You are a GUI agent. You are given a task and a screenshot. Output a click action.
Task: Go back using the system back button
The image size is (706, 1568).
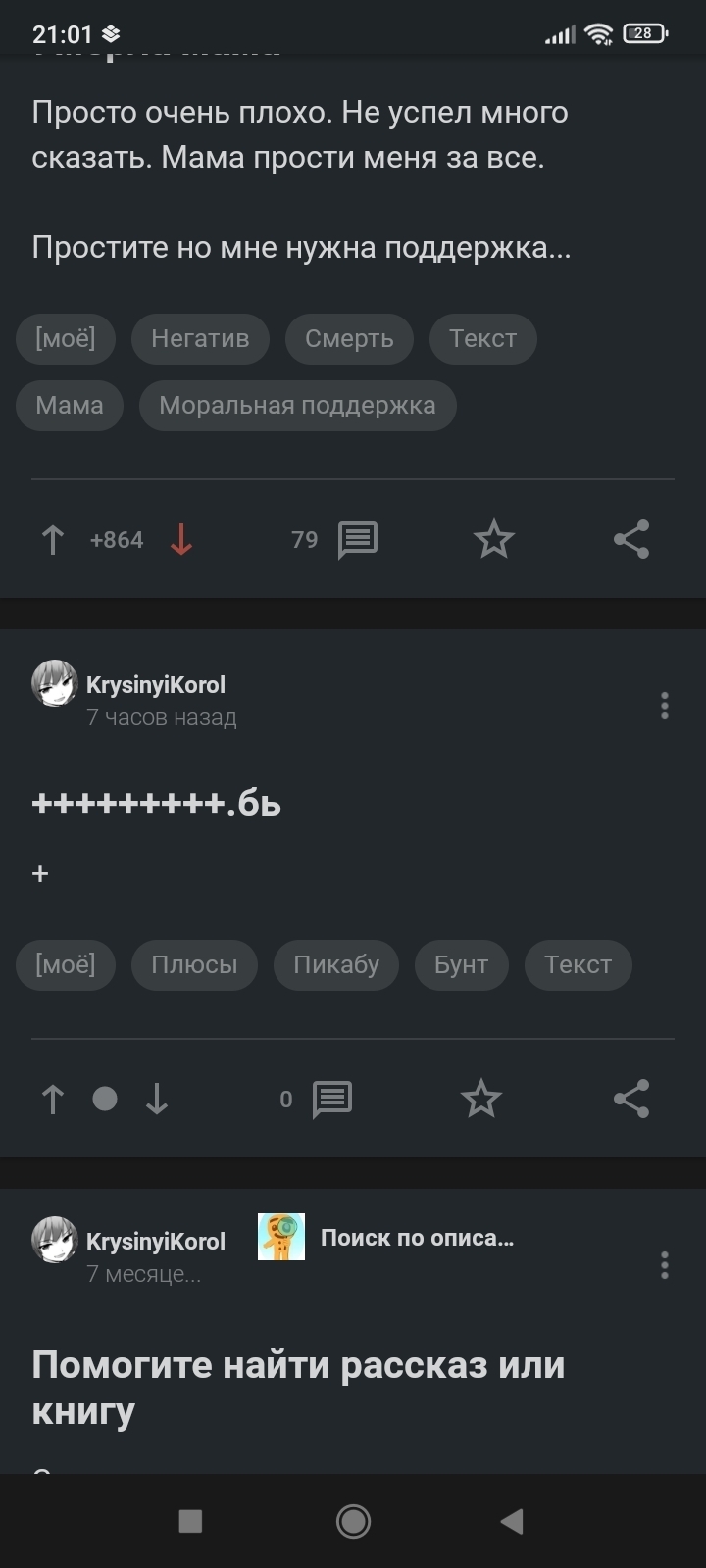point(511,1521)
